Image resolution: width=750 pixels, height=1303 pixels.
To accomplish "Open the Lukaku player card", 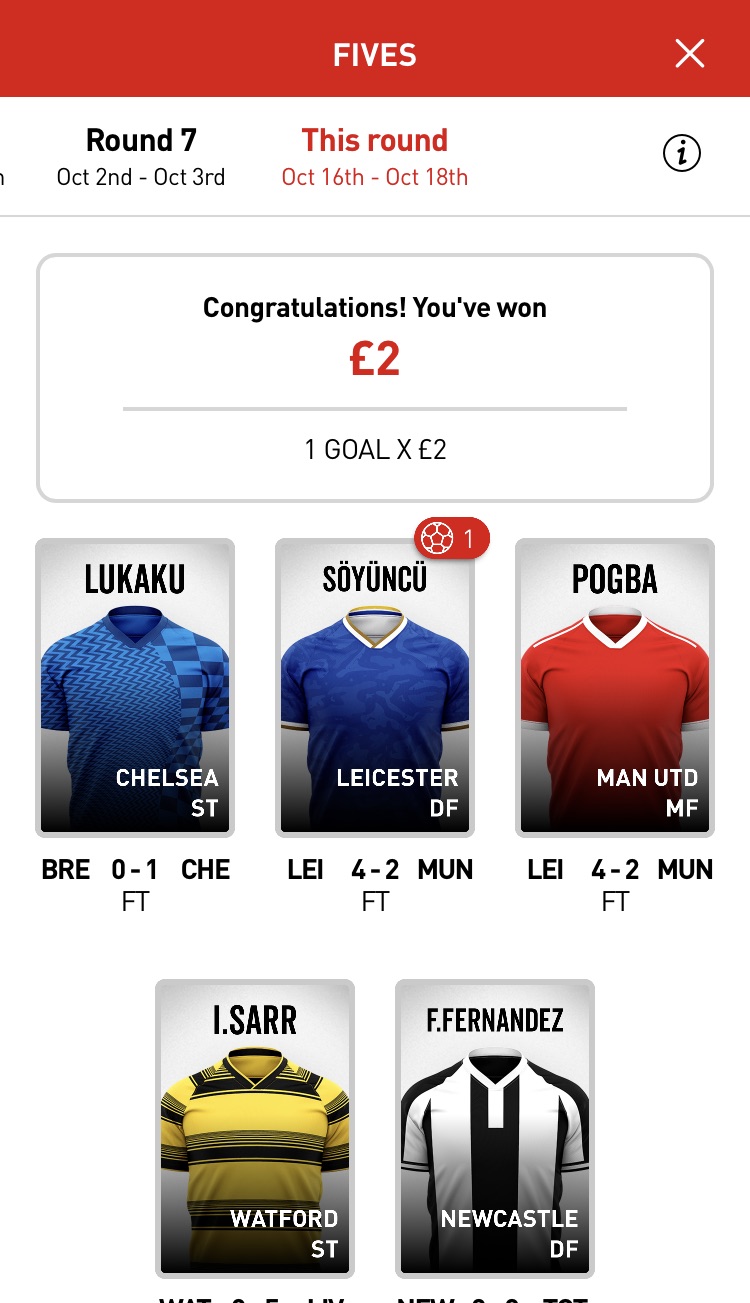I will 135,688.
